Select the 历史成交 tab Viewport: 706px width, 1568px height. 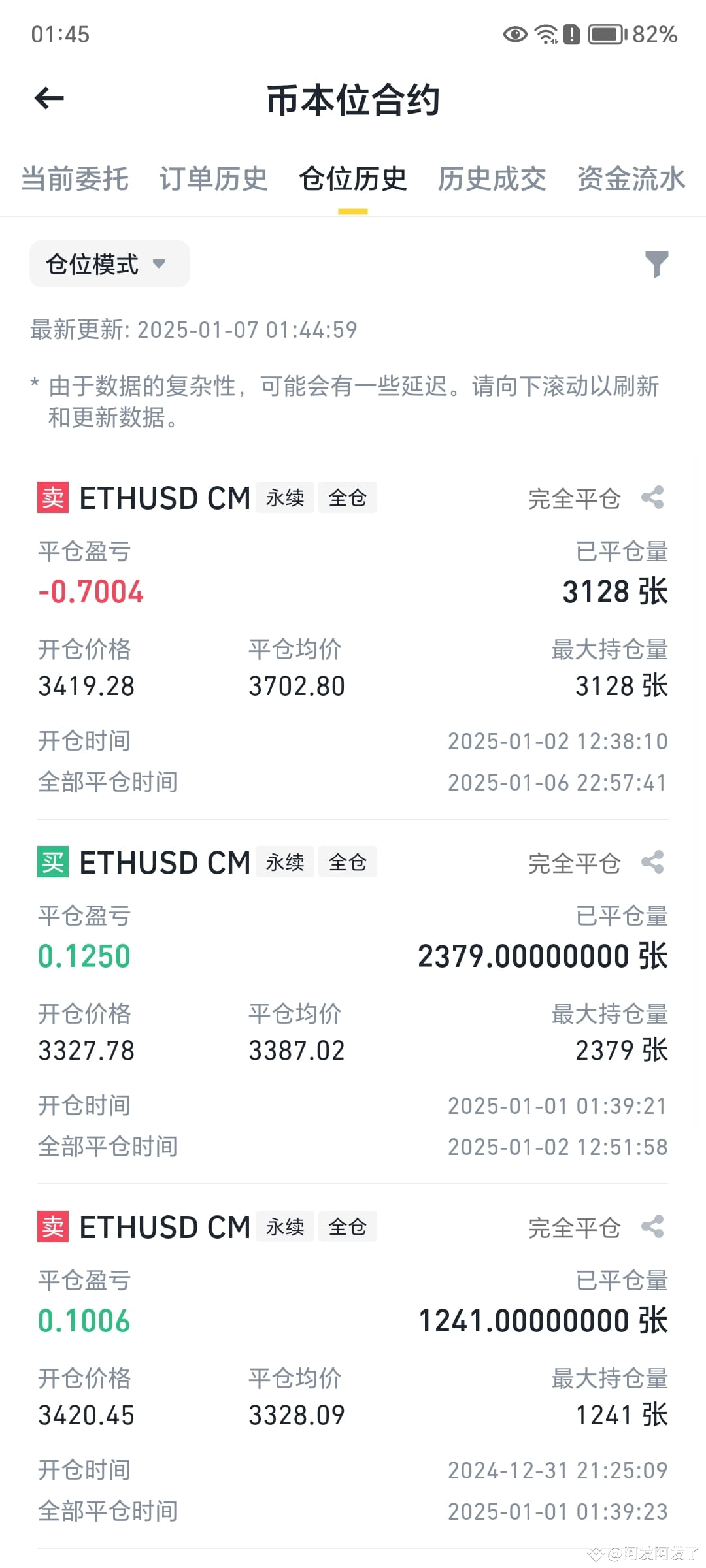coord(493,179)
